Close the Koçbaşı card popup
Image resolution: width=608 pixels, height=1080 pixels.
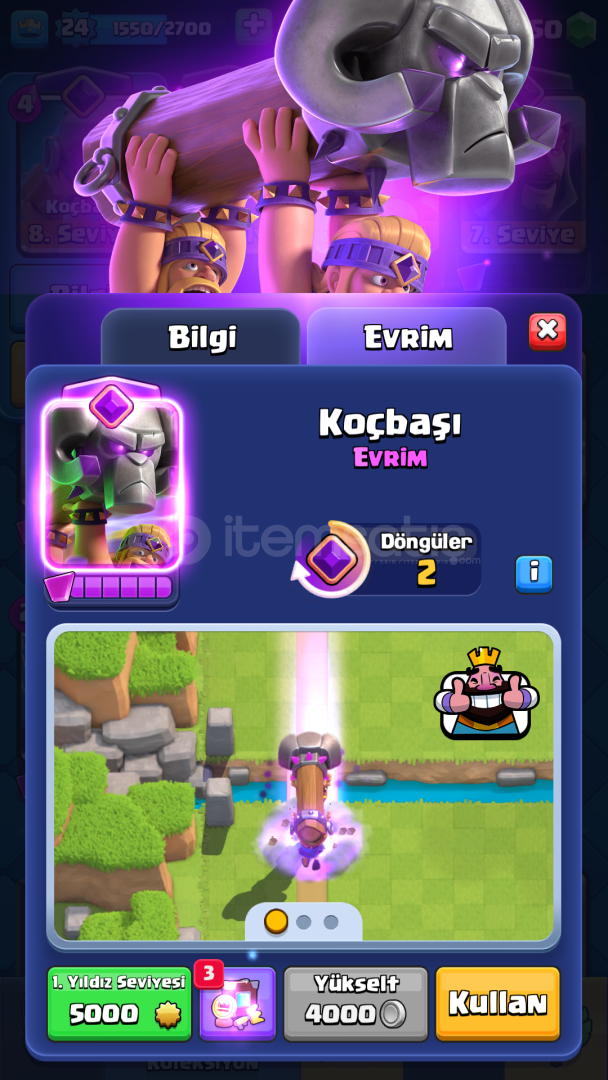click(x=547, y=331)
